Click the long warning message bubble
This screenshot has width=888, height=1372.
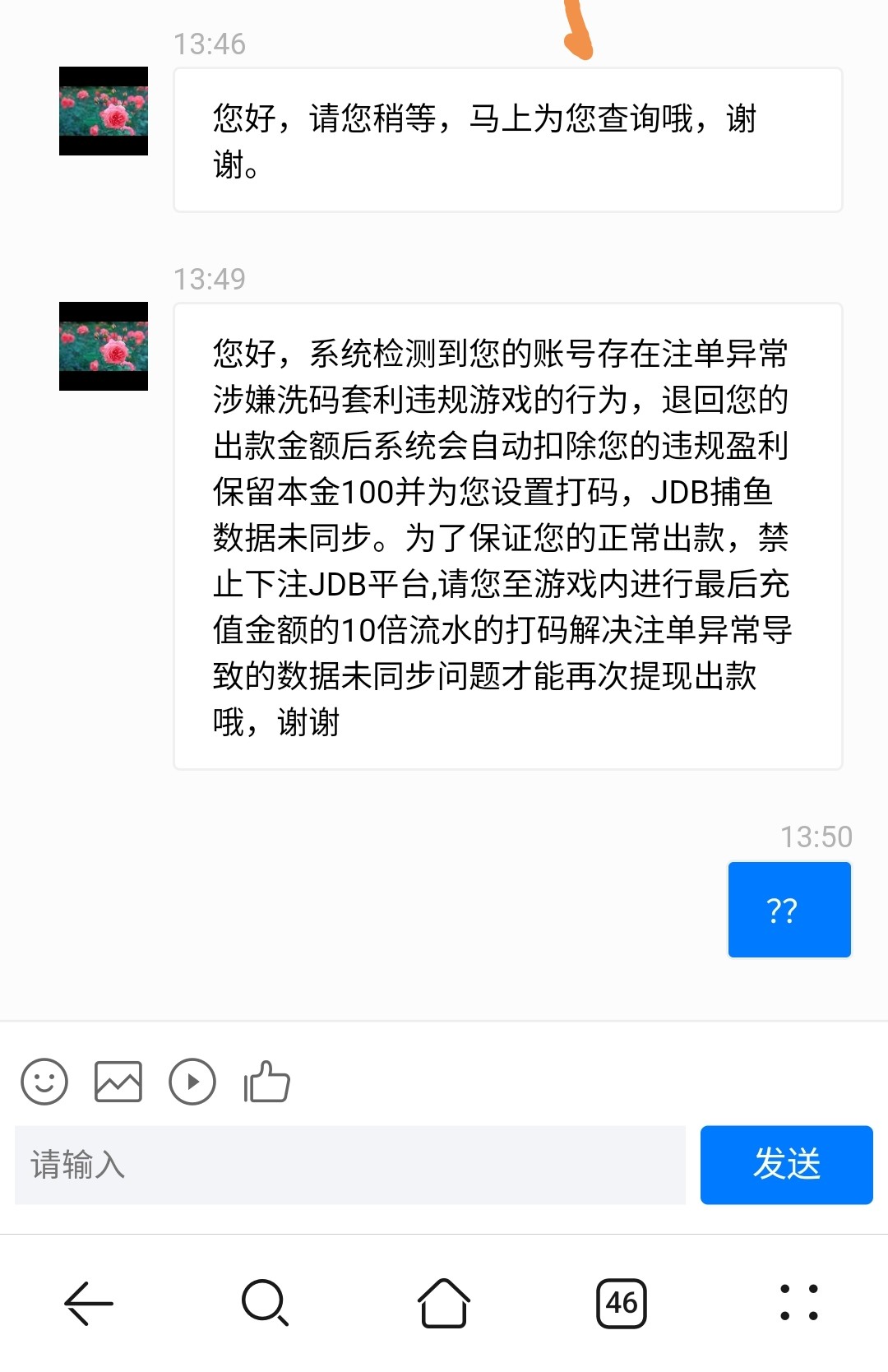(506, 535)
